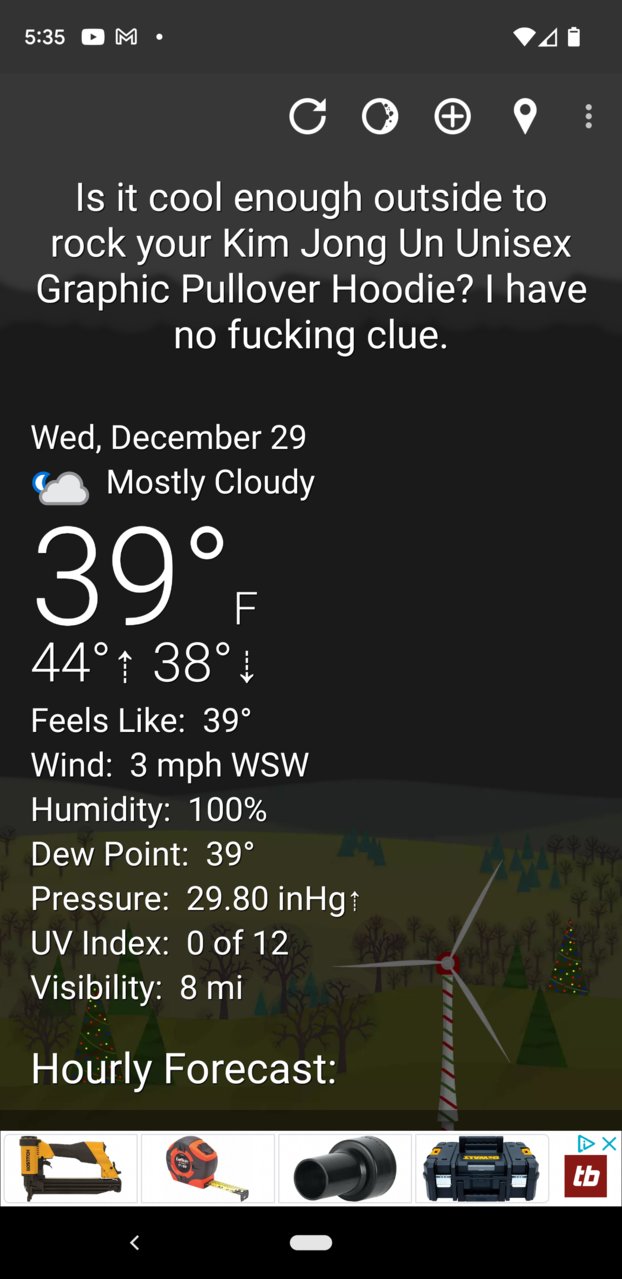The width and height of the screenshot is (622, 1279).
Task: Close the bottom ad banner
Action: coord(608,1143)
